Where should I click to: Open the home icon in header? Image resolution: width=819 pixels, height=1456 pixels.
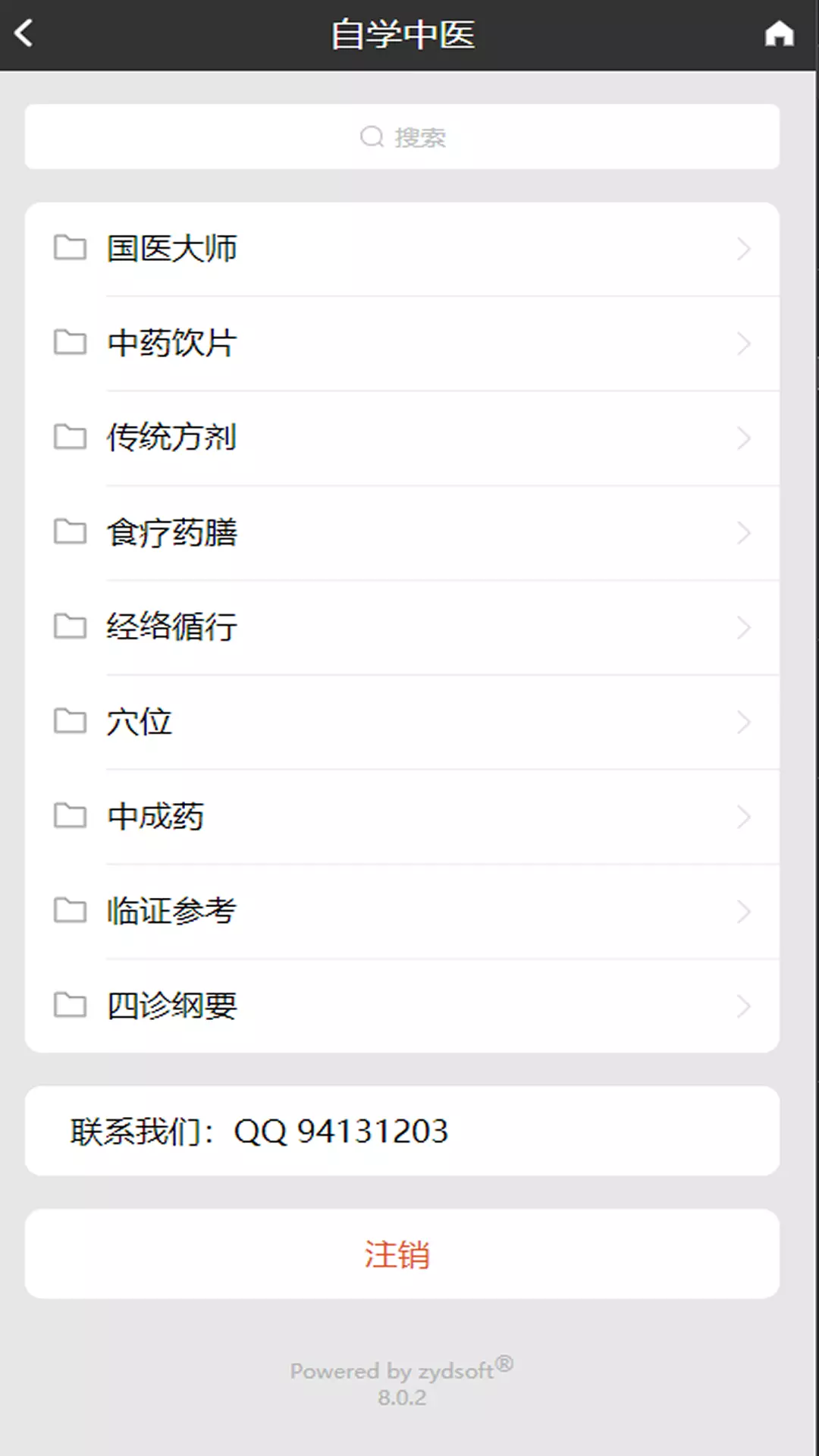click(779, 34)
